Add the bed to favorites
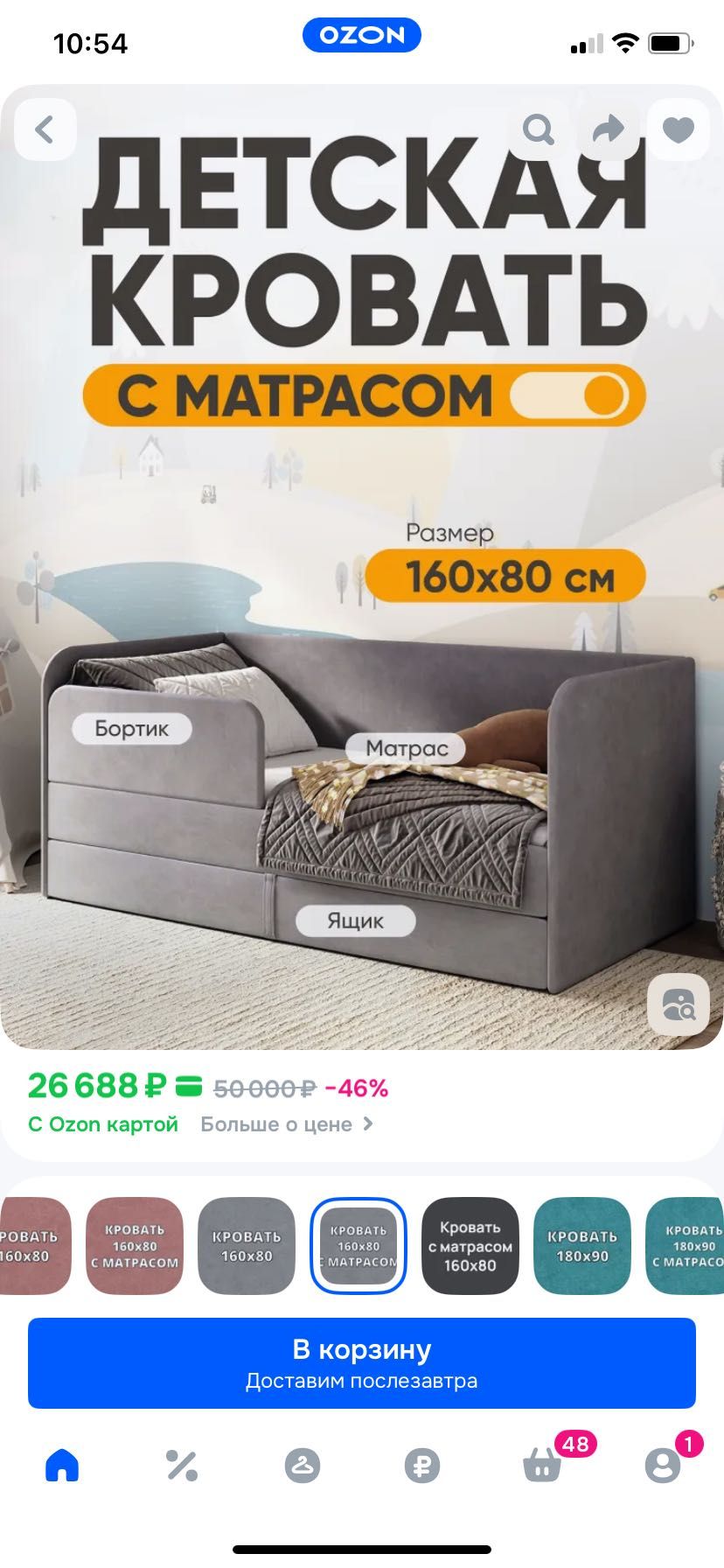Viewport: 724px width, 1568px height. 679,129
